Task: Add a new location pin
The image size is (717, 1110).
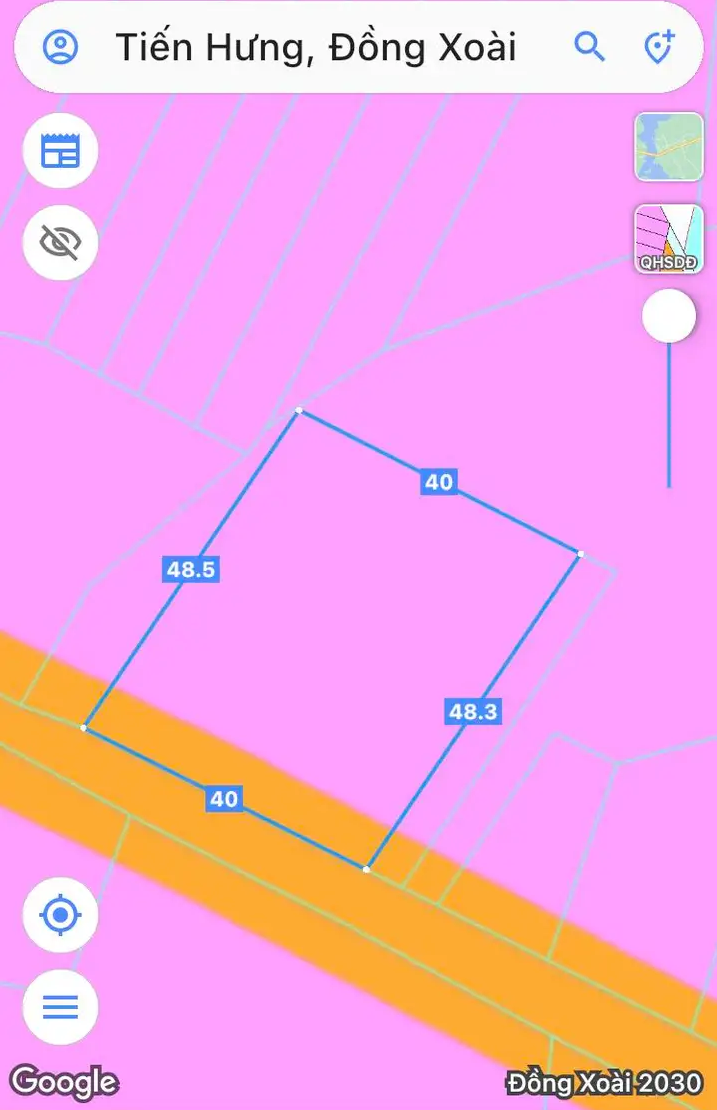Action: click(659, 47)
